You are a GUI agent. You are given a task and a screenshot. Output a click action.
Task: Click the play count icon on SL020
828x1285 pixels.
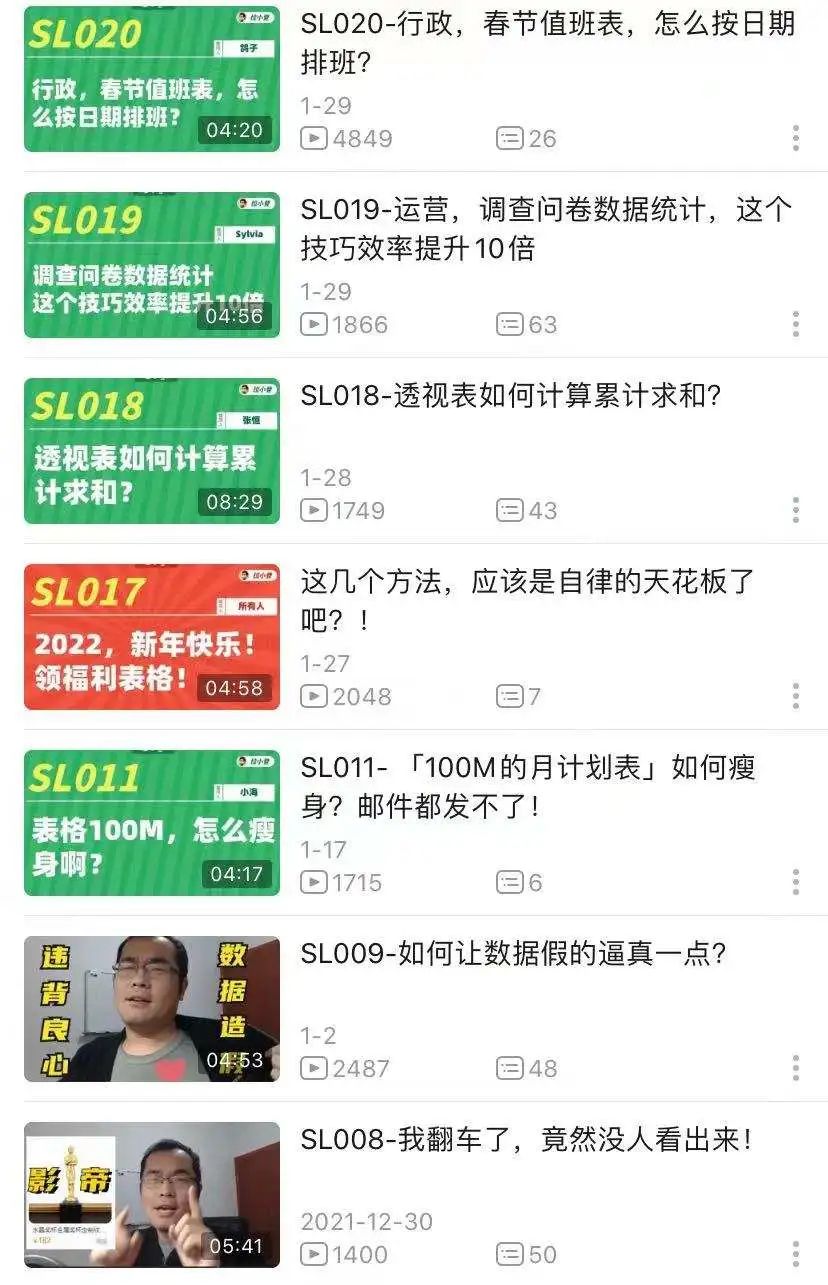point(315,139)
